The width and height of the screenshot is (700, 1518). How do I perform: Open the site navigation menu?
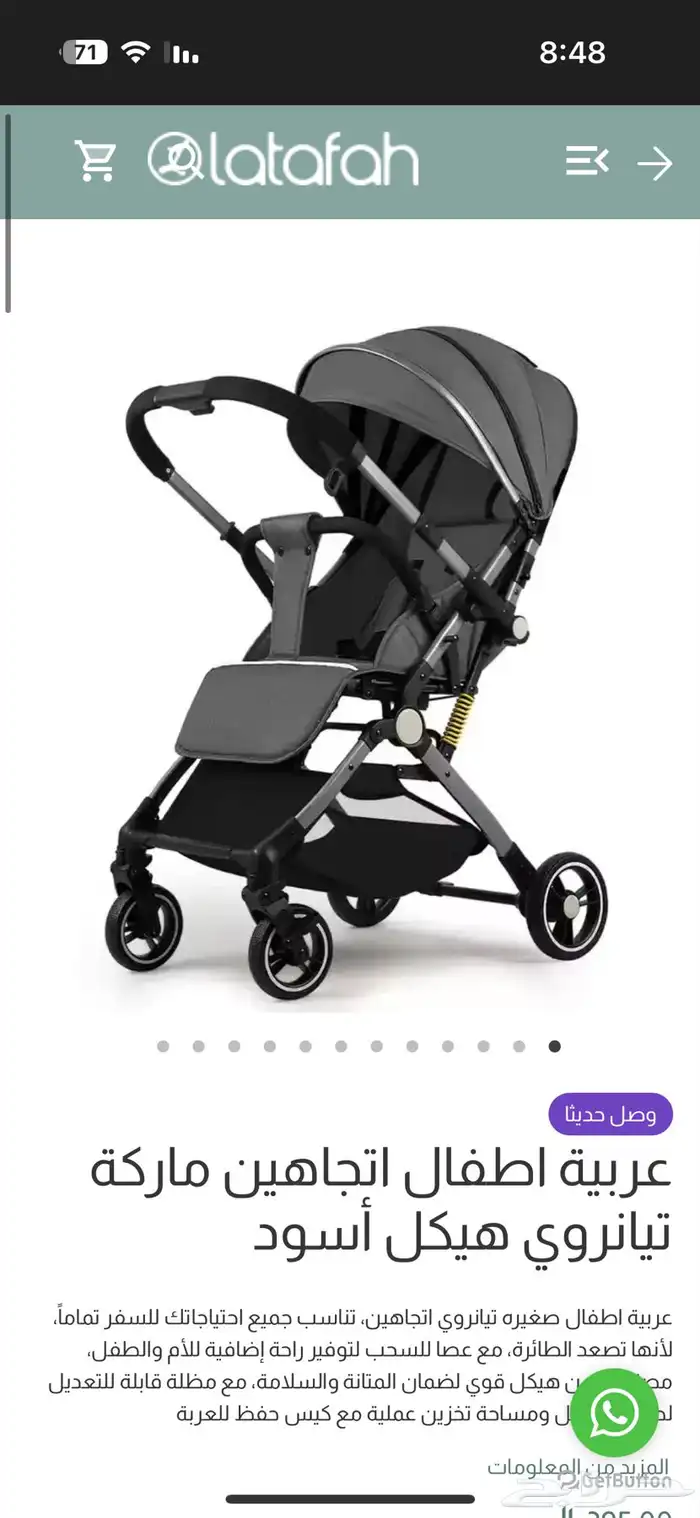(586, 161)
